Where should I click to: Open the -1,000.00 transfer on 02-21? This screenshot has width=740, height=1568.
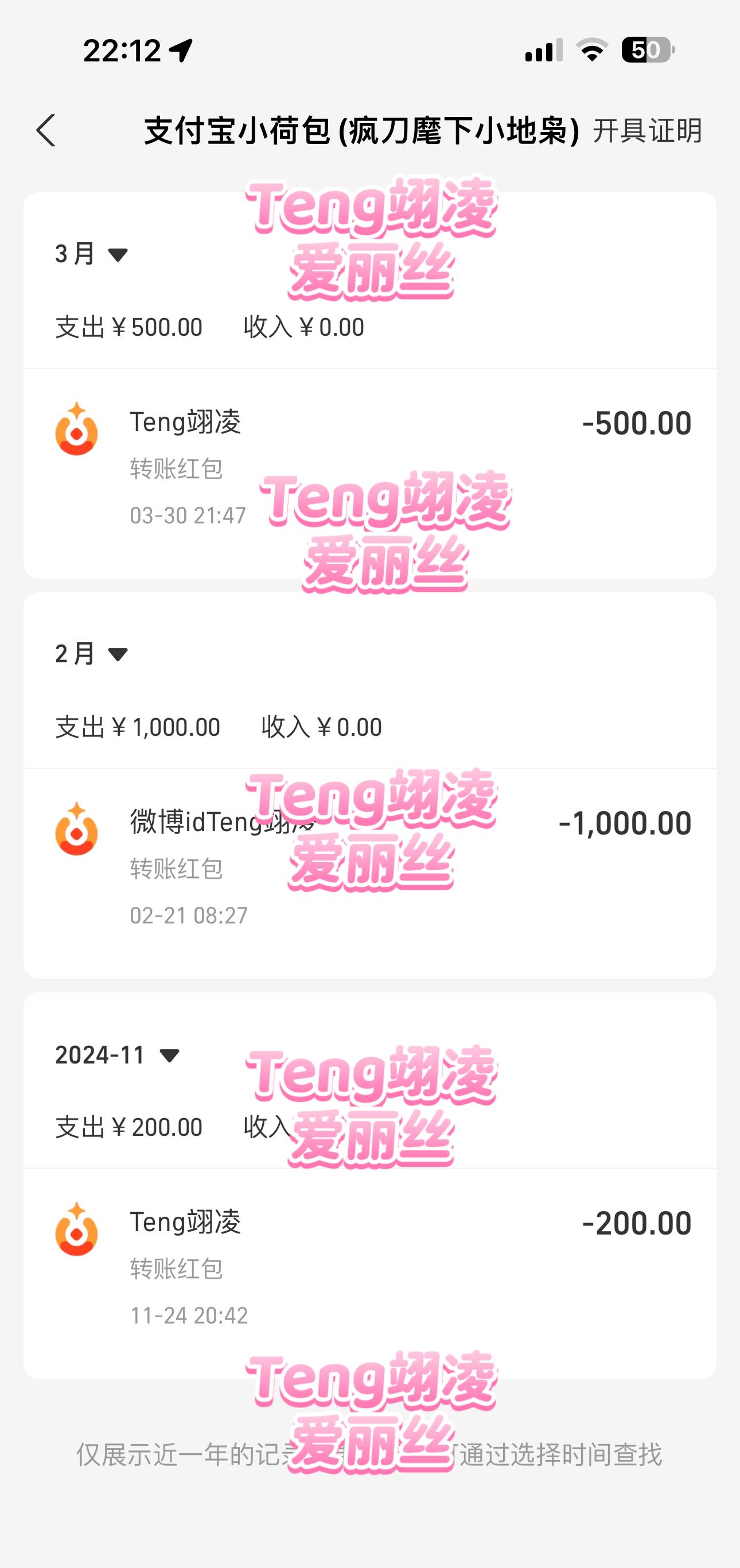(369, 873)
